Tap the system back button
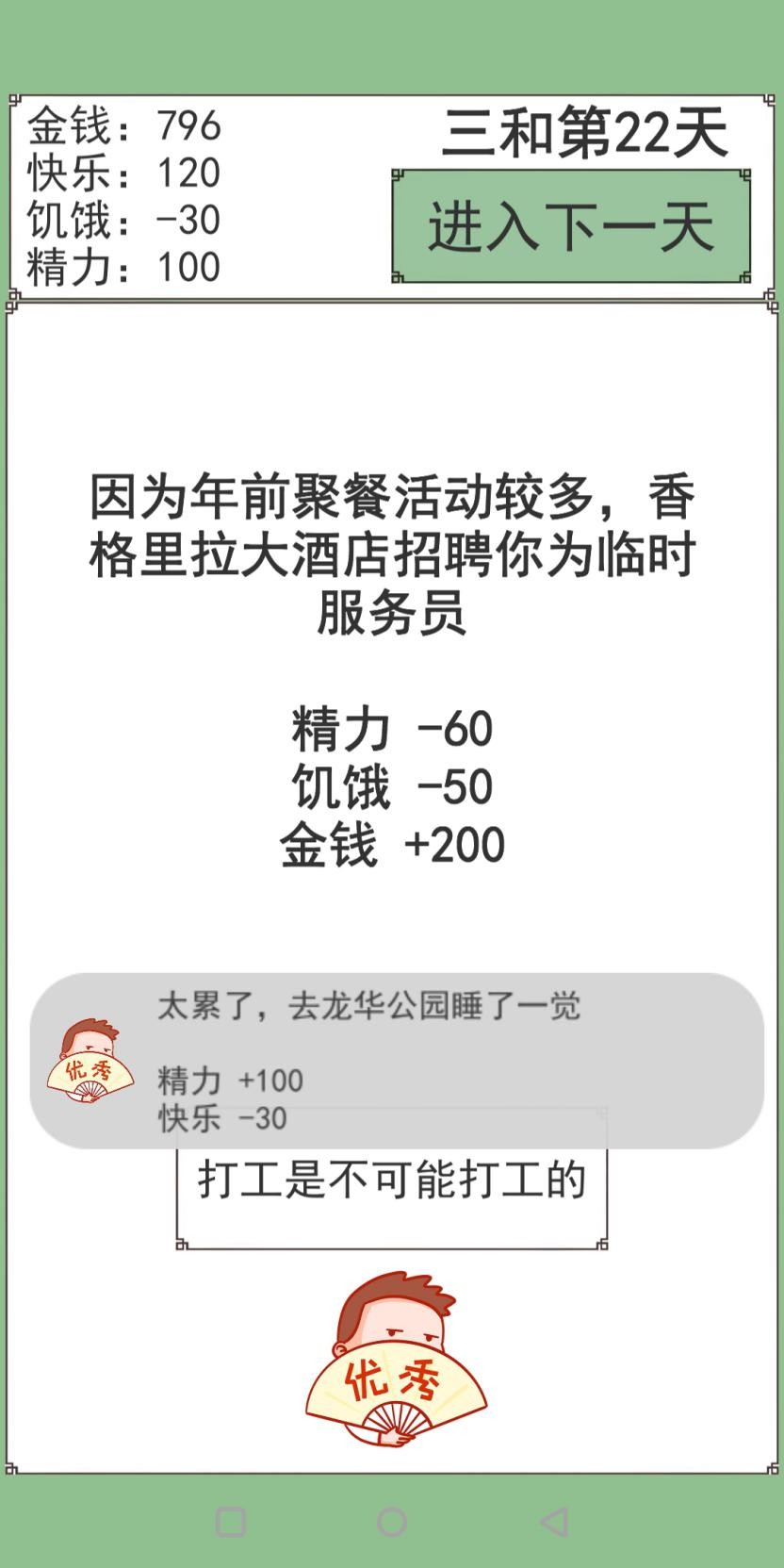The image size is (784, 1568). 555,1521
